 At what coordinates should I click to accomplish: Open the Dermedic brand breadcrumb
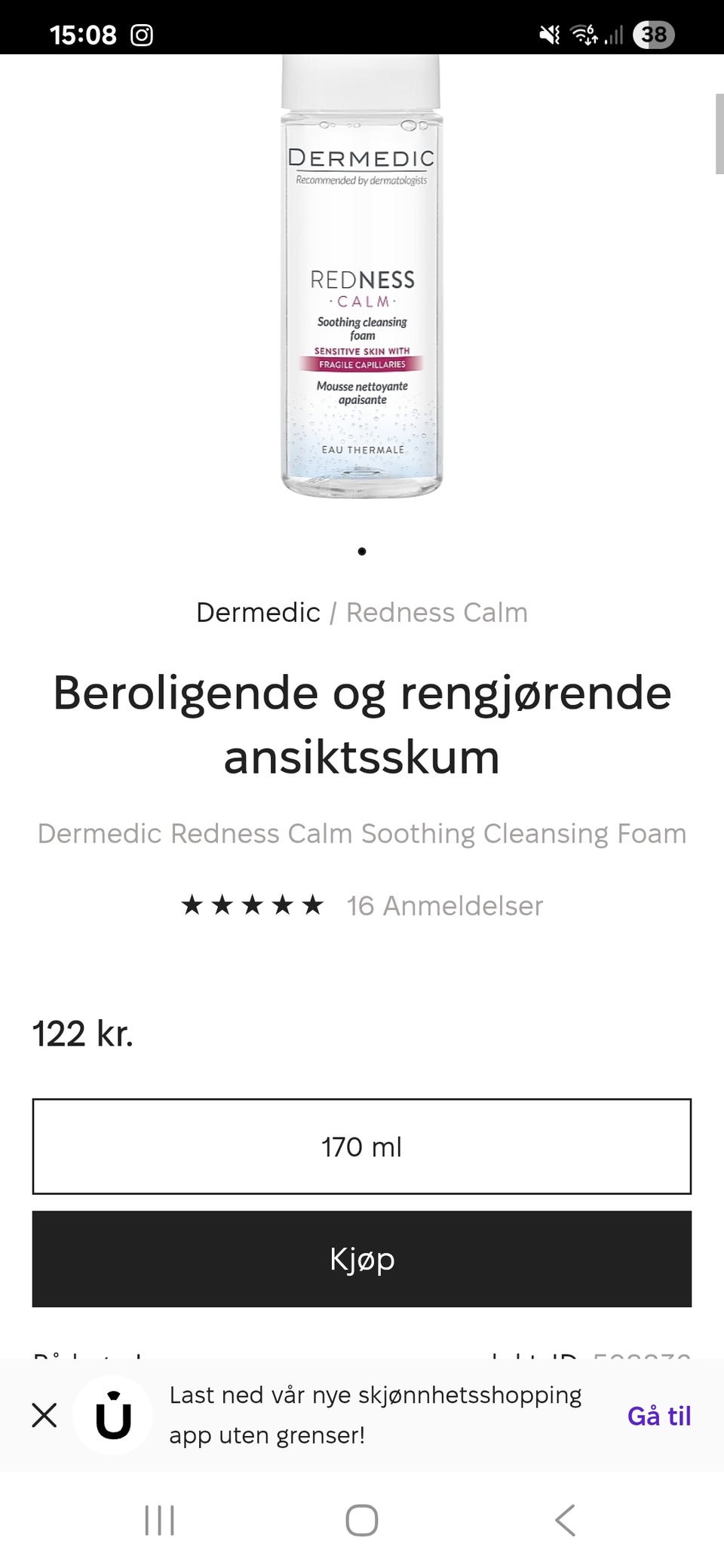258,612
